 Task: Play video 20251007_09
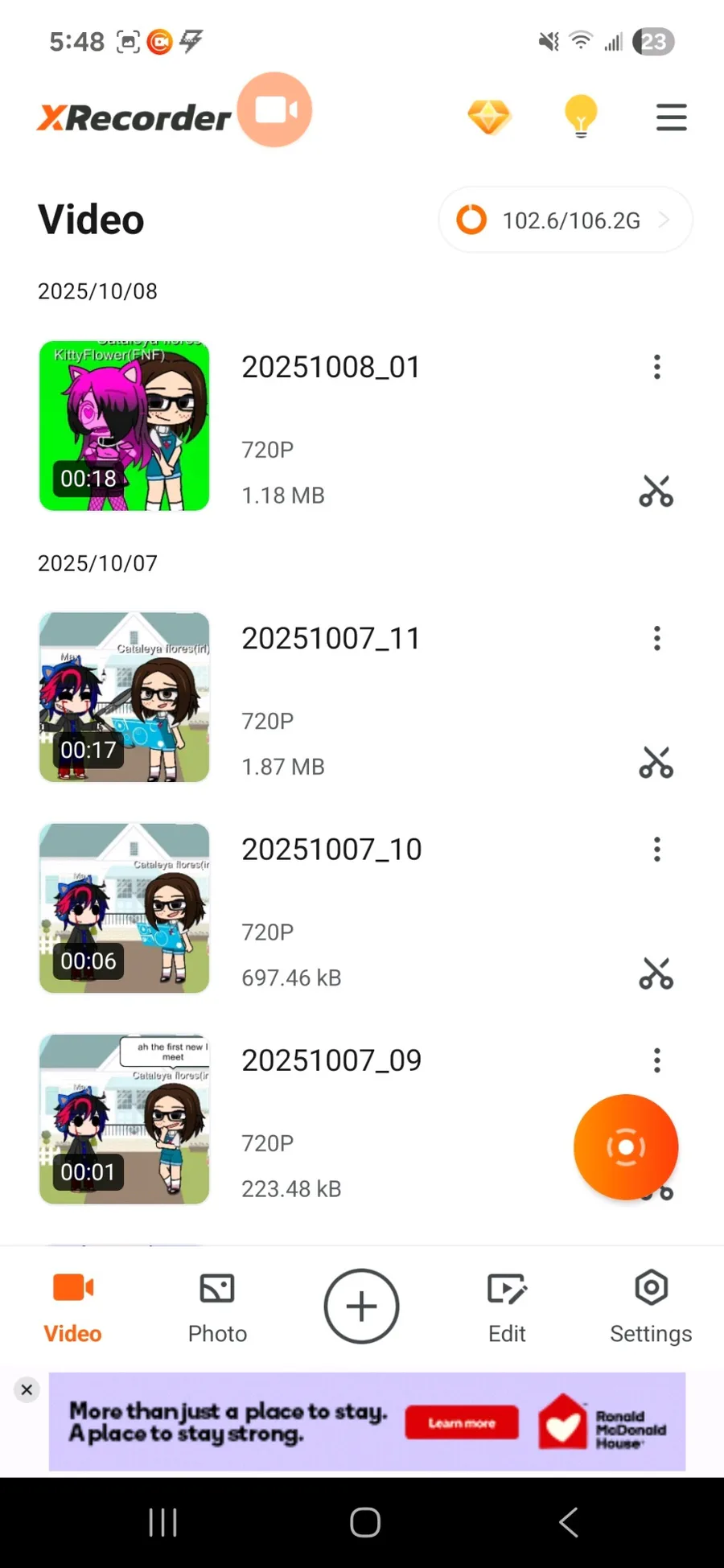[125, 1119]
